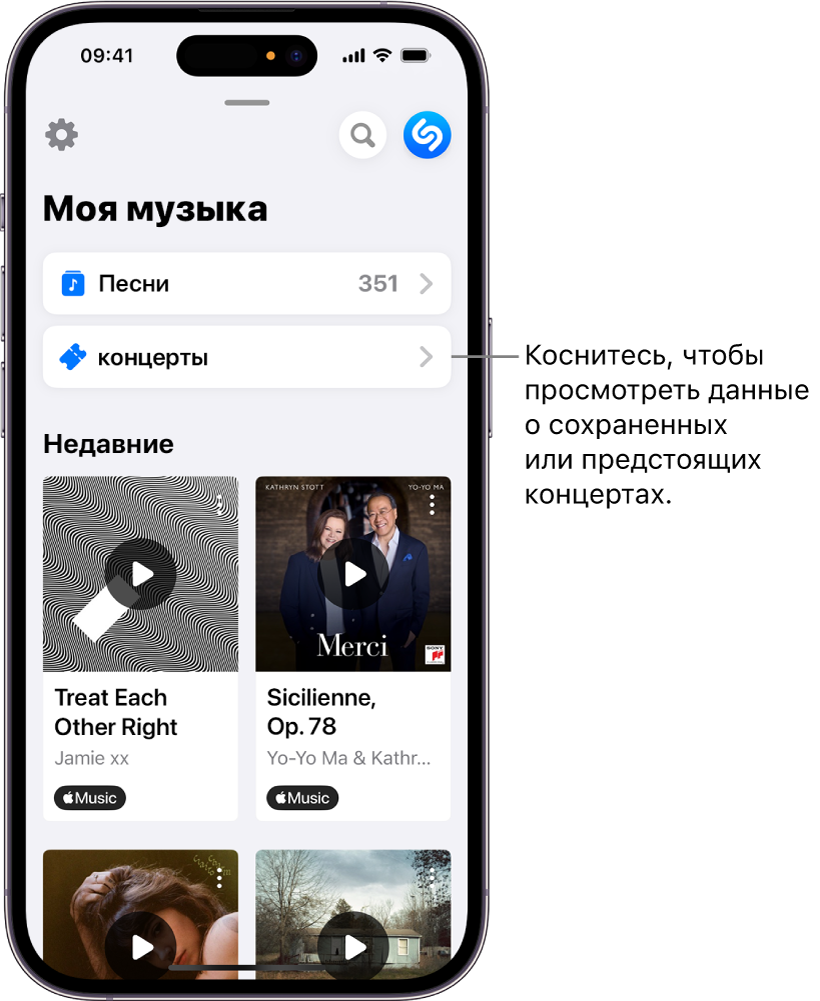Start listening with the blue Shazam button
Screen dimensions: 820x1001
[x=427, y=135]
